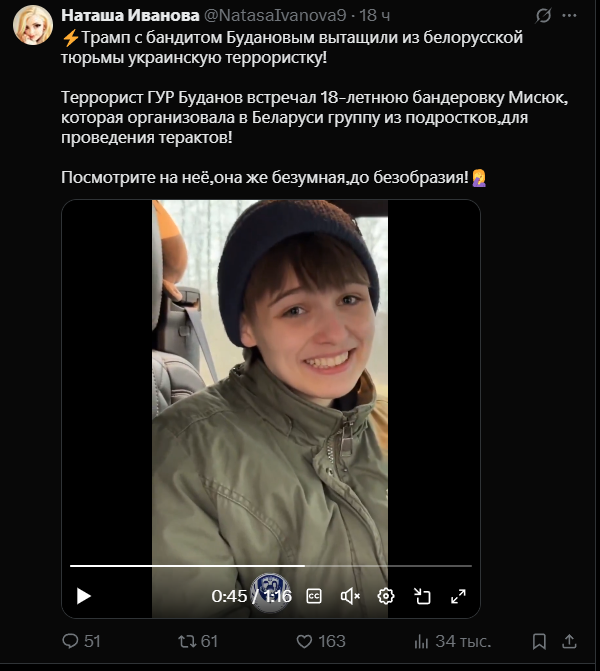This screenshot has width=600, height=671.
Task: Open the @NatasaIvanova9 handle link
Action: point(274,15)
